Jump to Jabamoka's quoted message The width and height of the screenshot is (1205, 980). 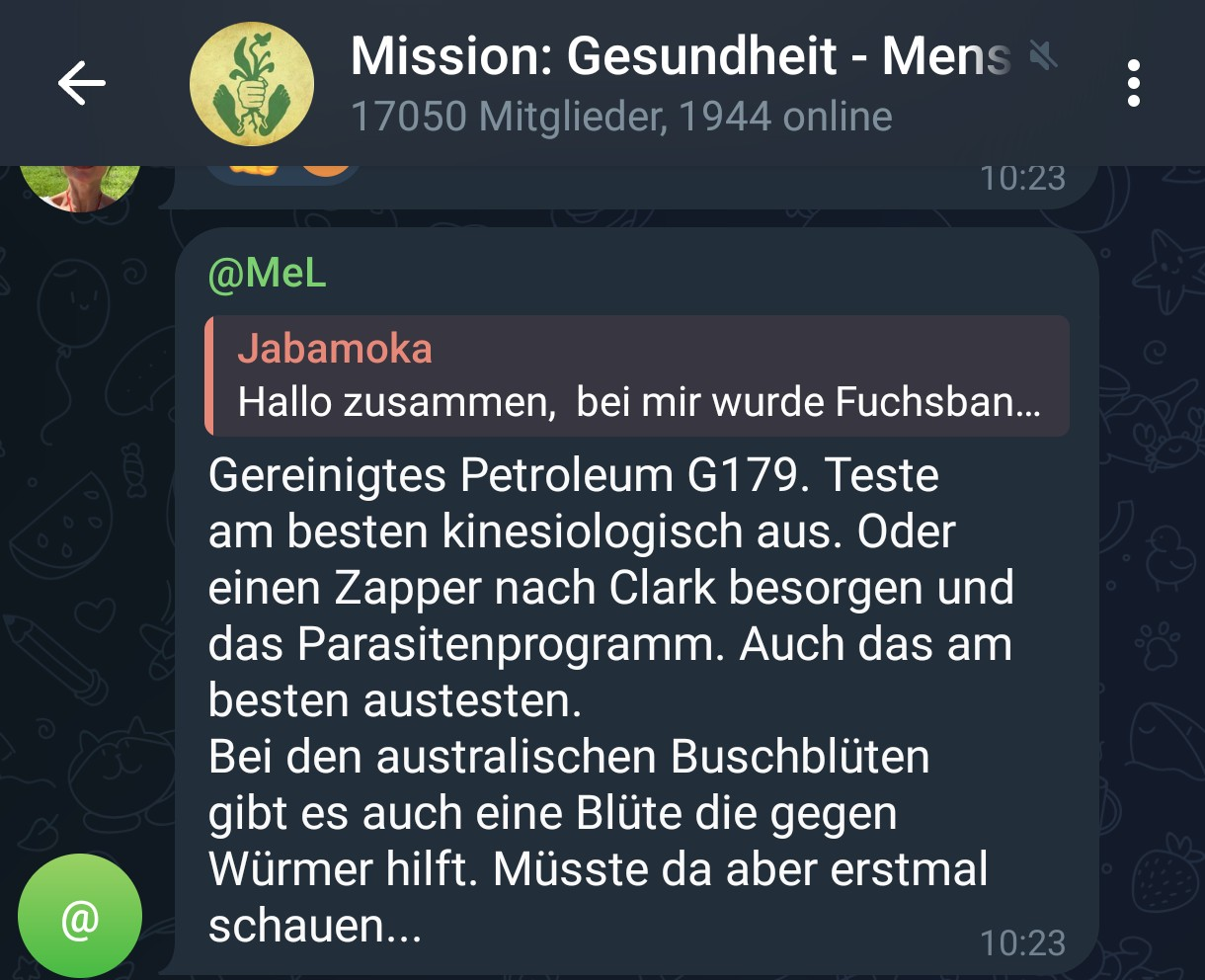coord(637,375)
